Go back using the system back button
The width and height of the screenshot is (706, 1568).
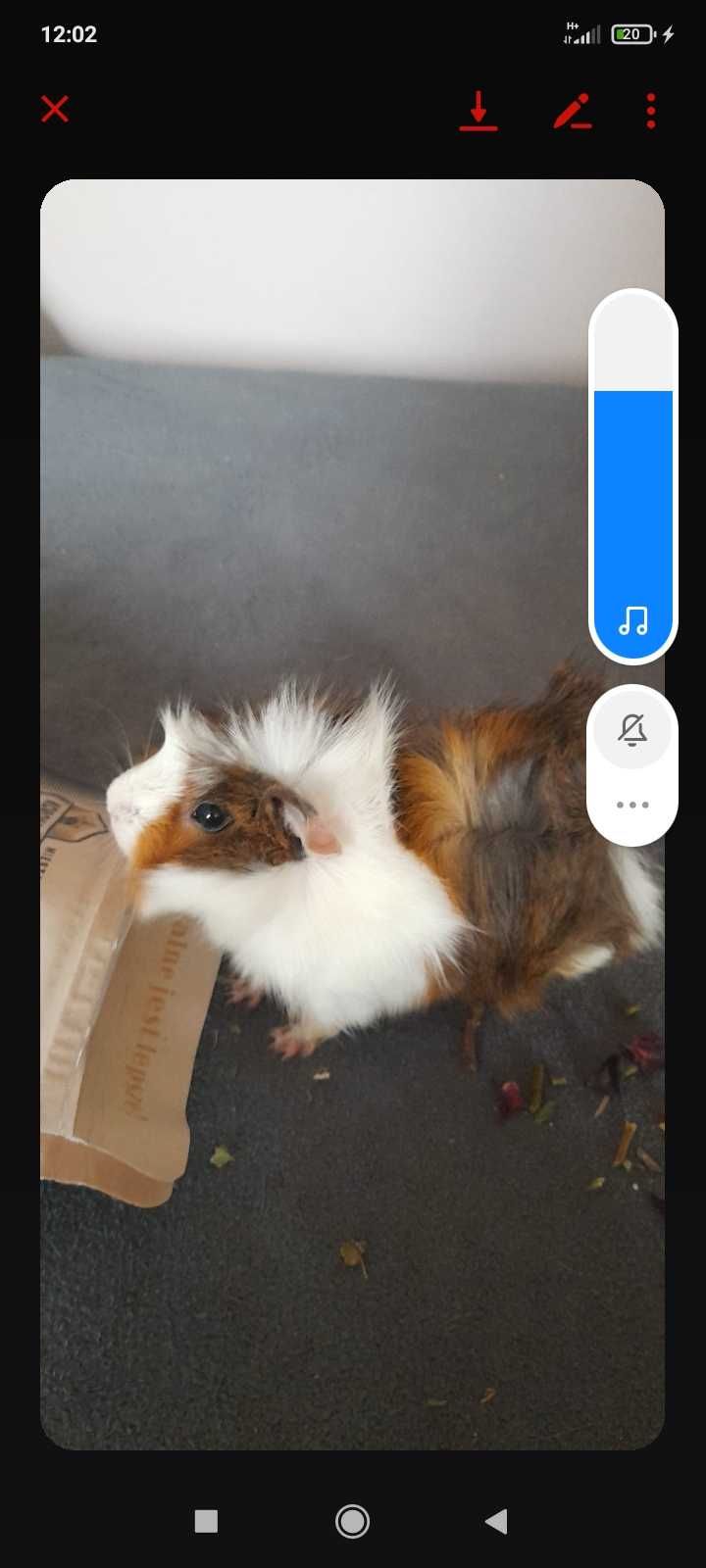(x=496, y=1521)
